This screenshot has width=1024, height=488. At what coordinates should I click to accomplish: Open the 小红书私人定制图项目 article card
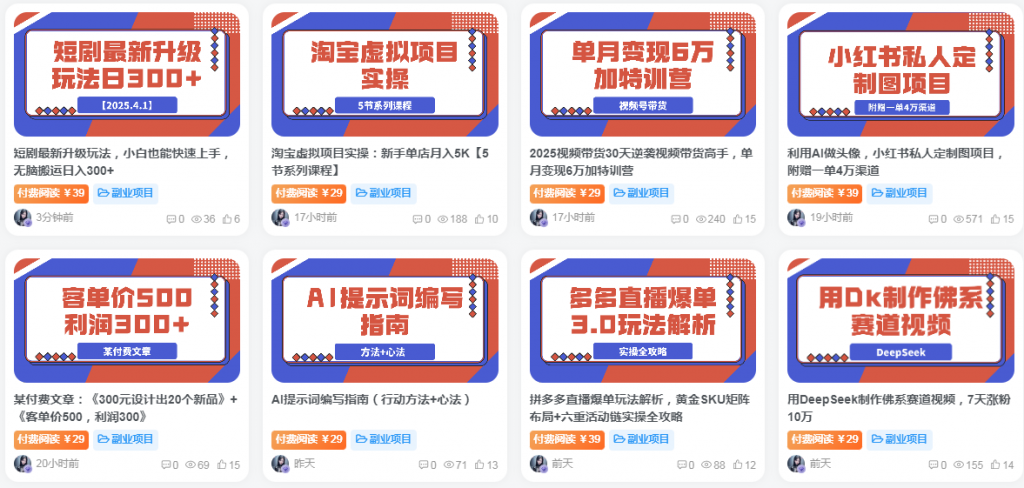901,72
